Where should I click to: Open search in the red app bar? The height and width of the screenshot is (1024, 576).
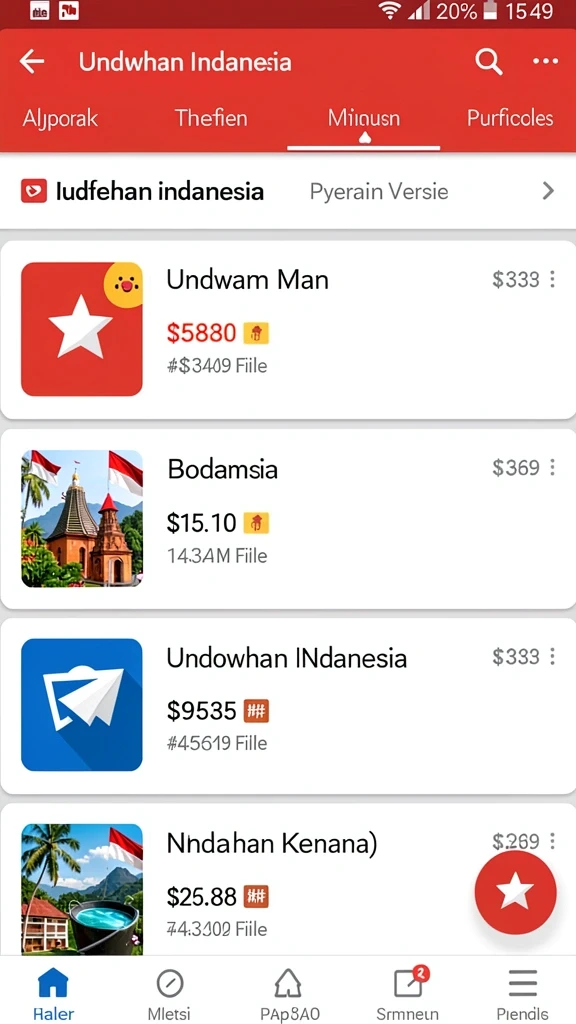click(488, 62)
